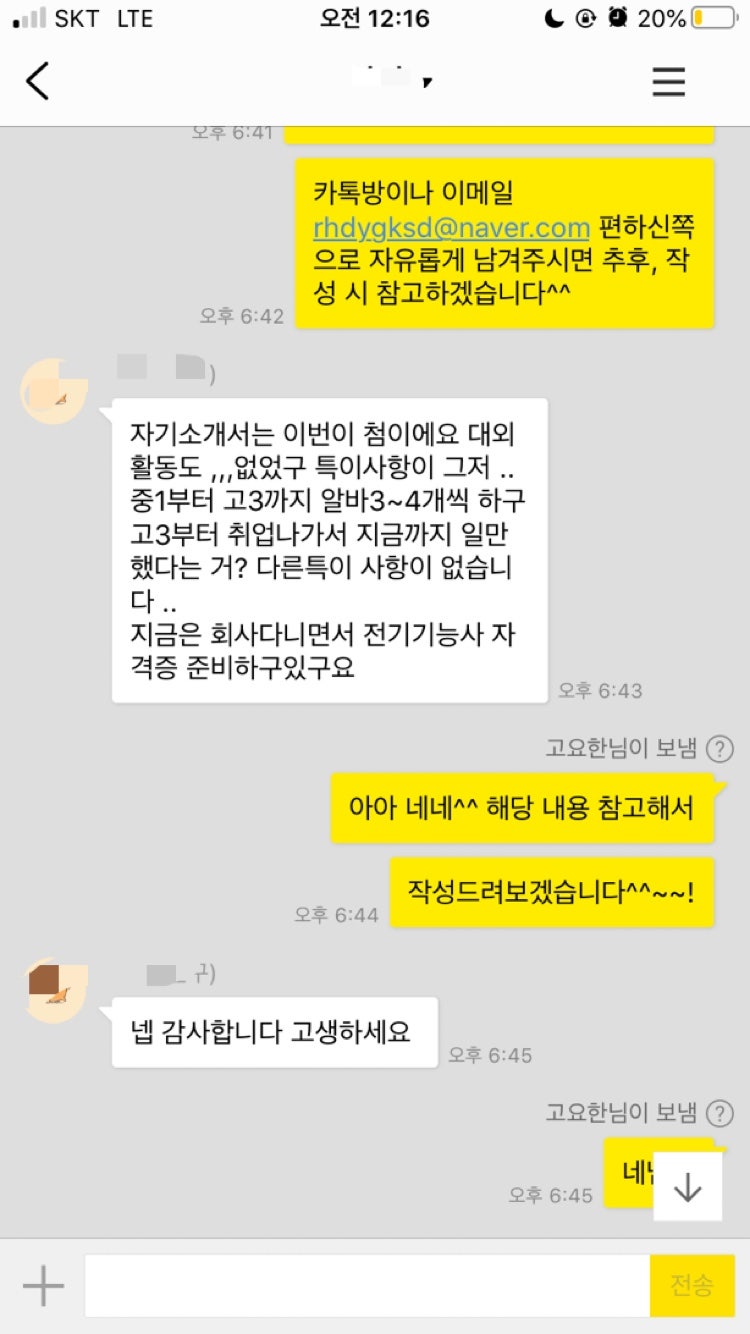This screenshot has width=750, height=1334.
Task: Jump to latest message with down arrow
Action: (x=688, y=1187)
